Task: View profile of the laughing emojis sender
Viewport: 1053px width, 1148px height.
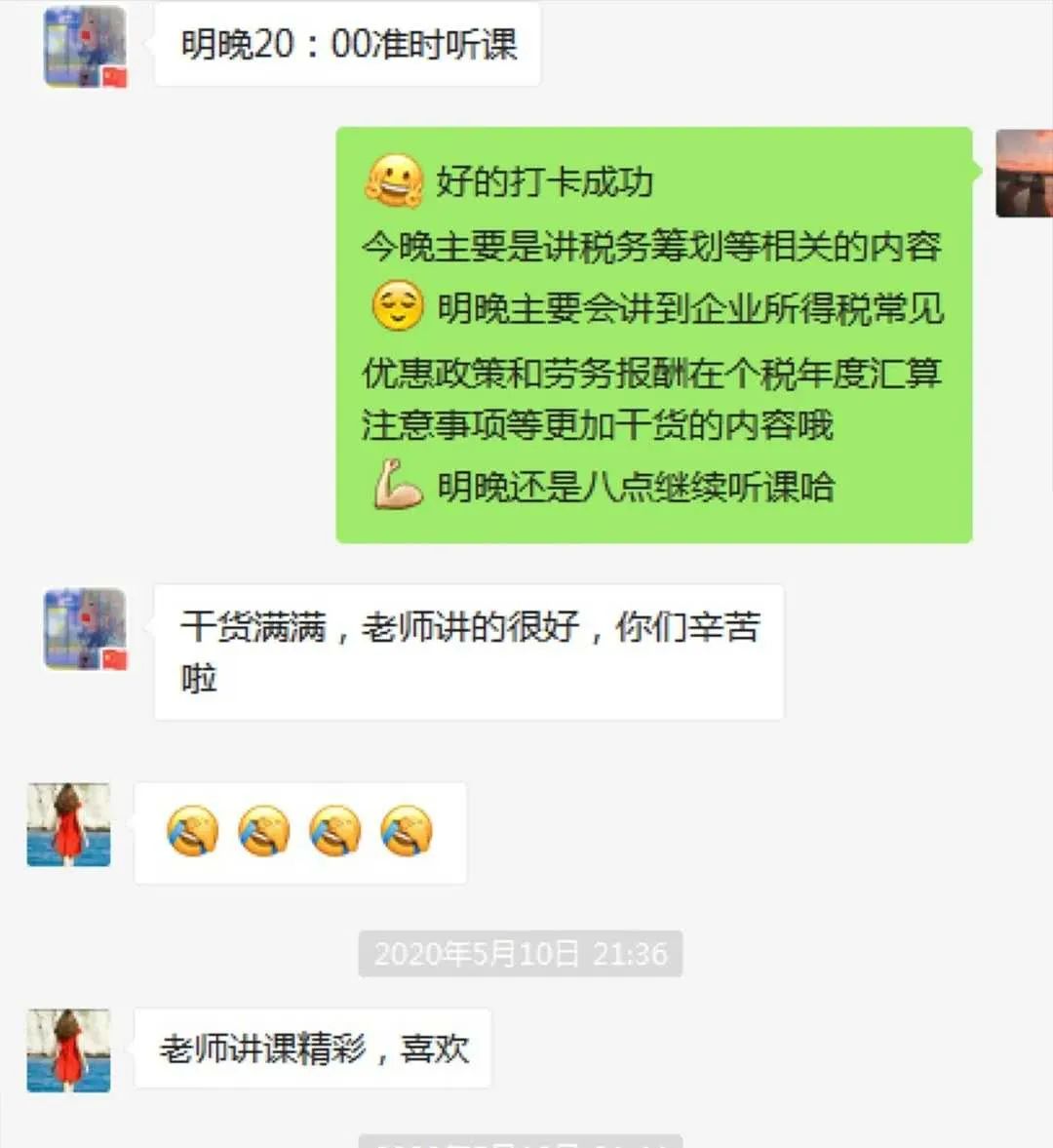Action: point(68,825)
